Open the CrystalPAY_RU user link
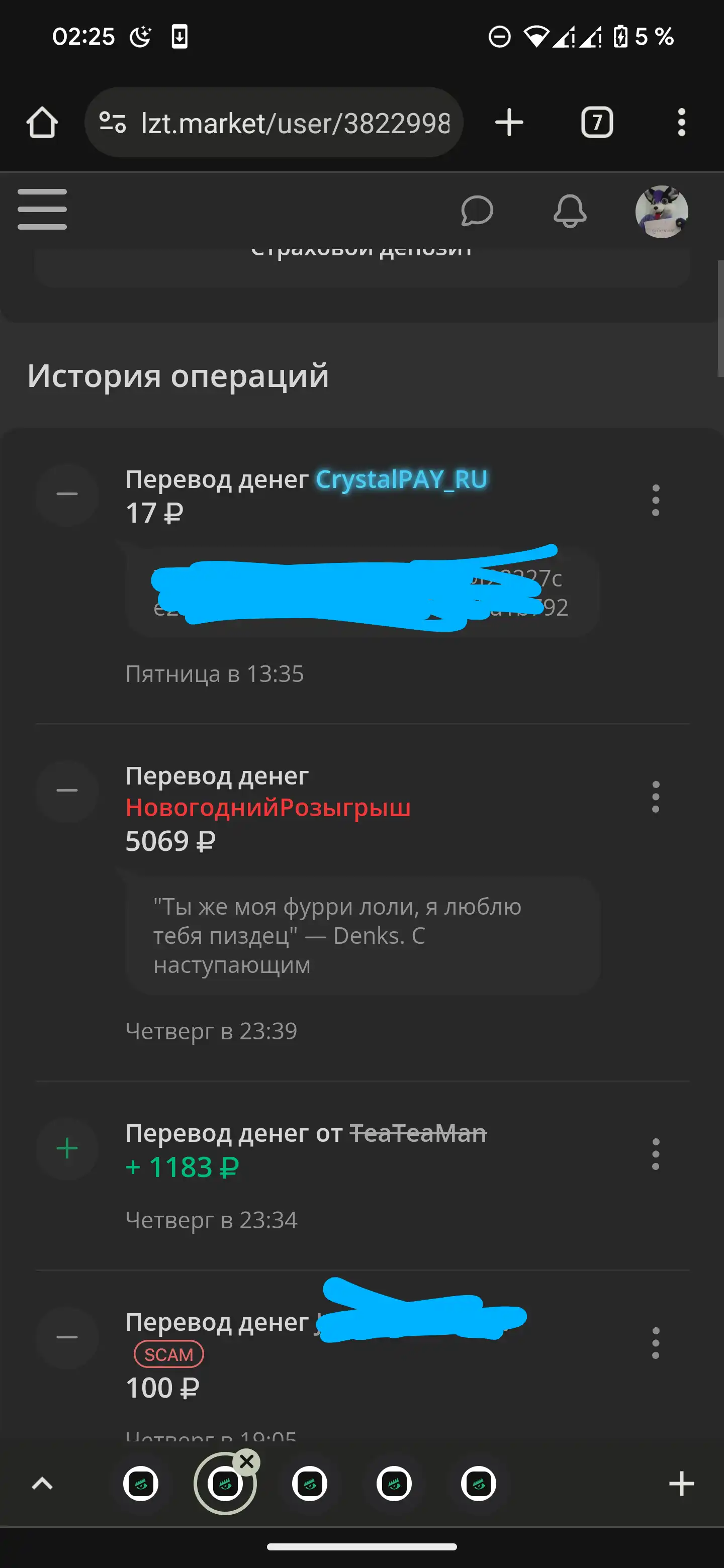 point(402,479)
